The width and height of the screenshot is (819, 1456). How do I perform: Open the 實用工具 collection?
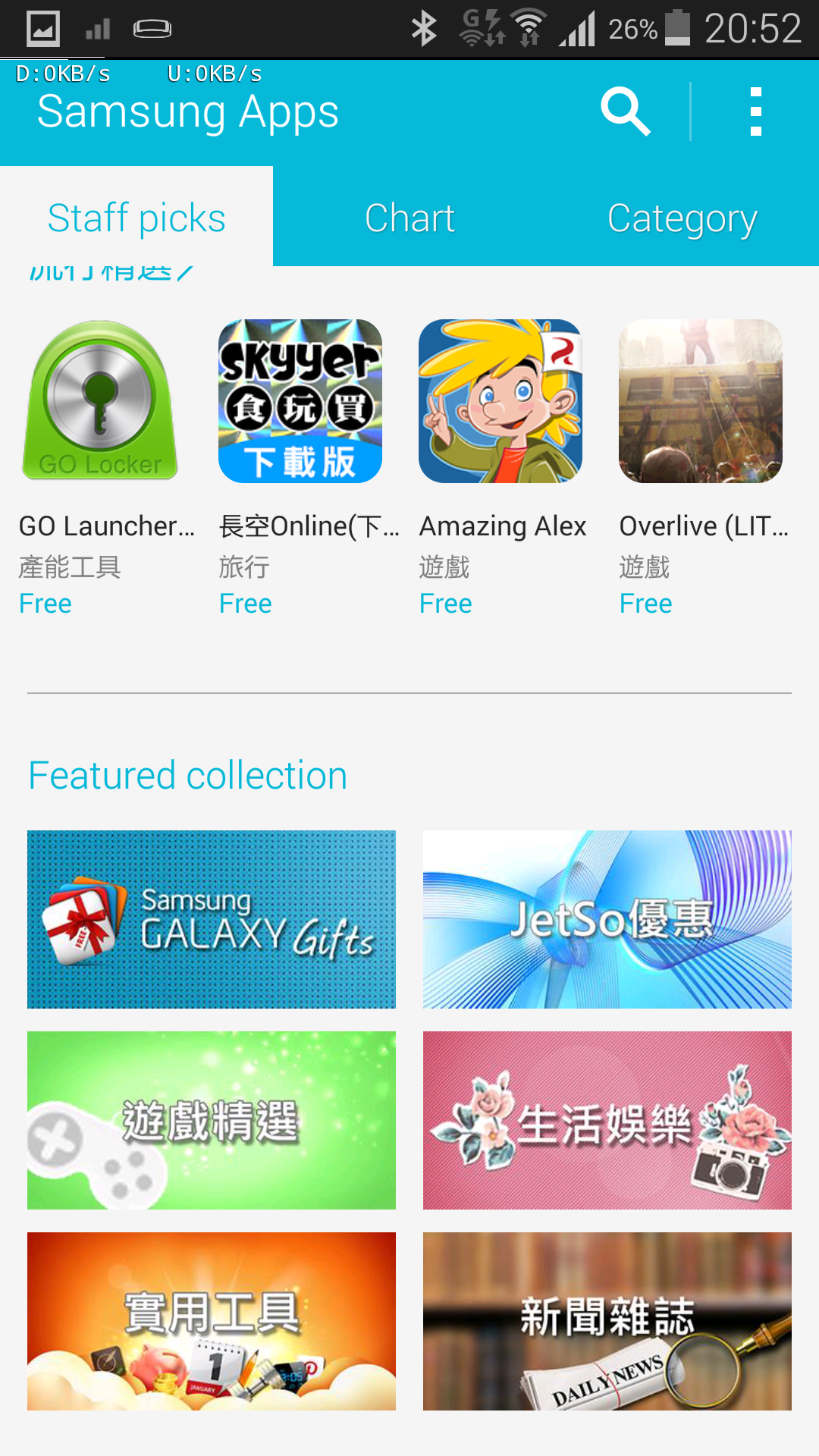(x=212, y=1321)
